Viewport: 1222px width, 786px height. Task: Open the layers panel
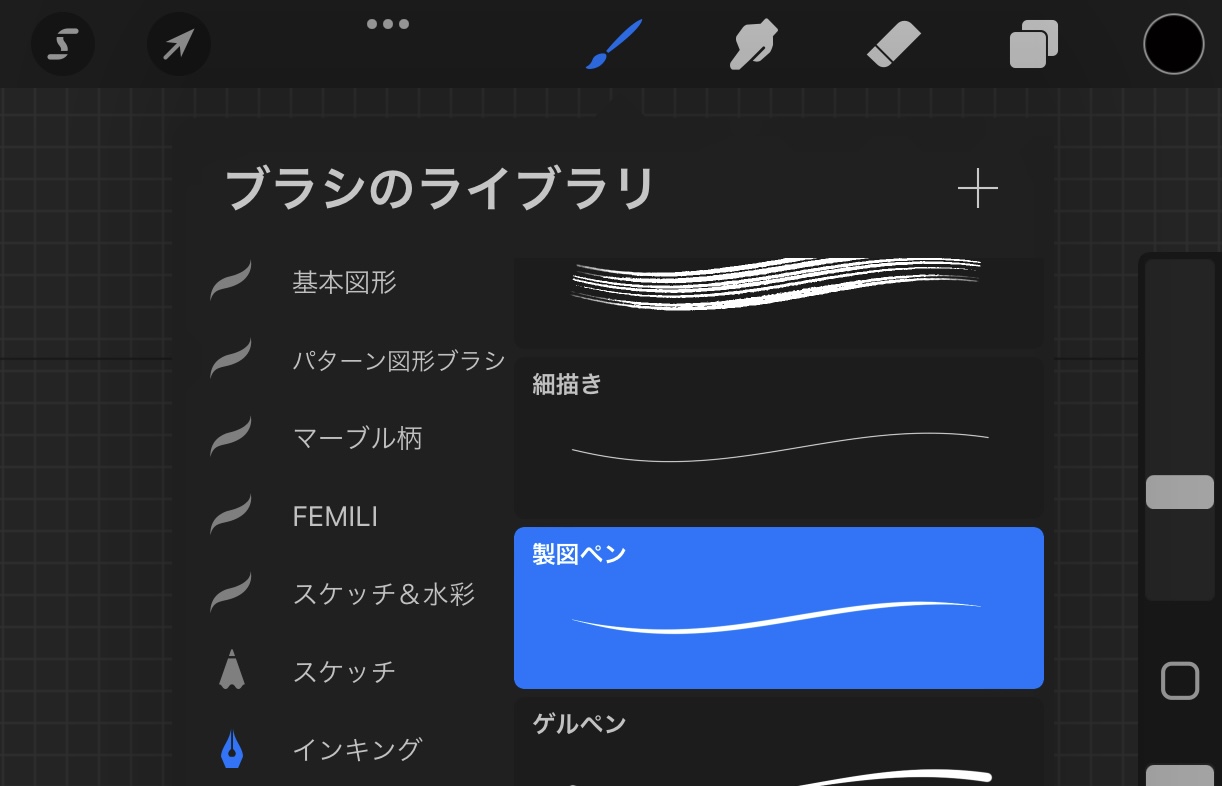(x=1033, y=45)
